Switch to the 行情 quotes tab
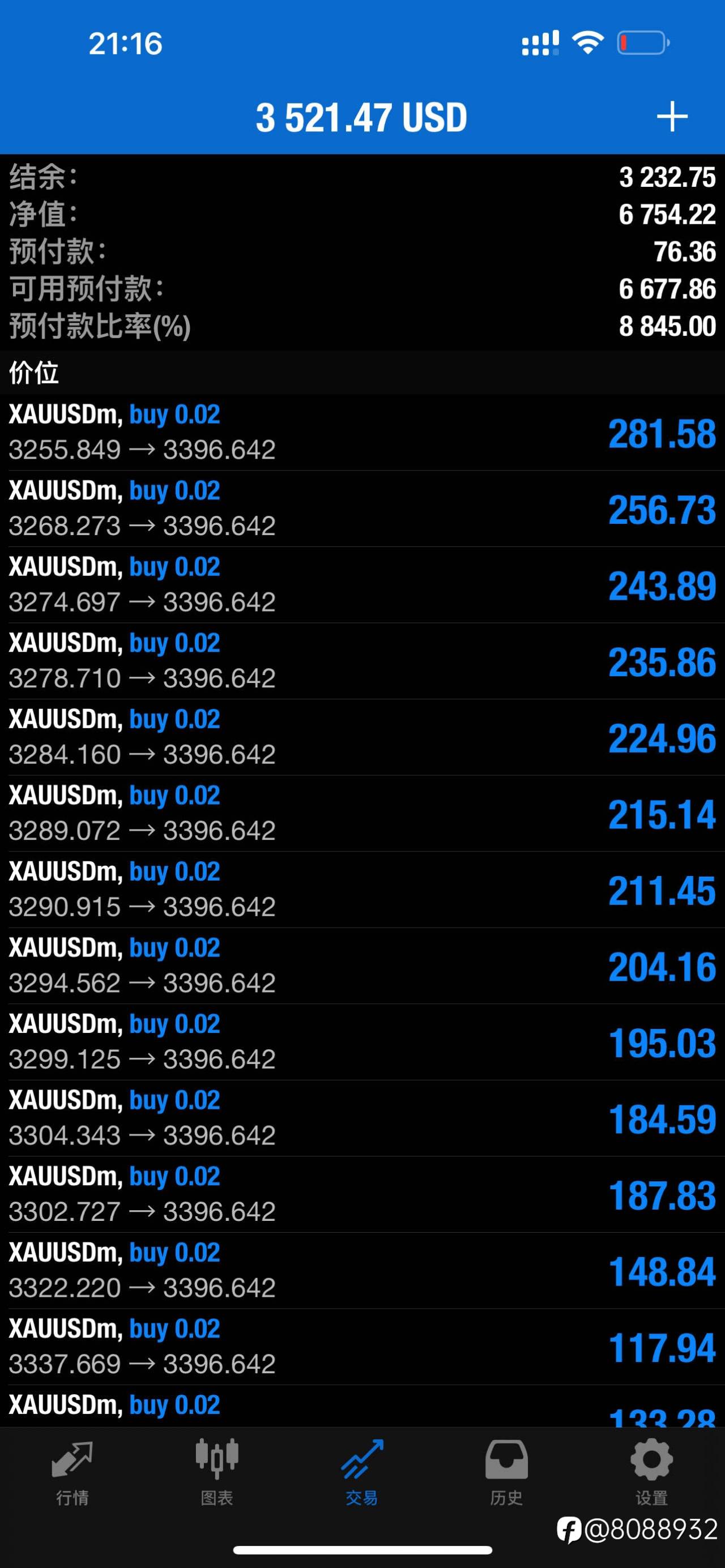Viewport: 725px width, 1568px height. click(72, 1472)
